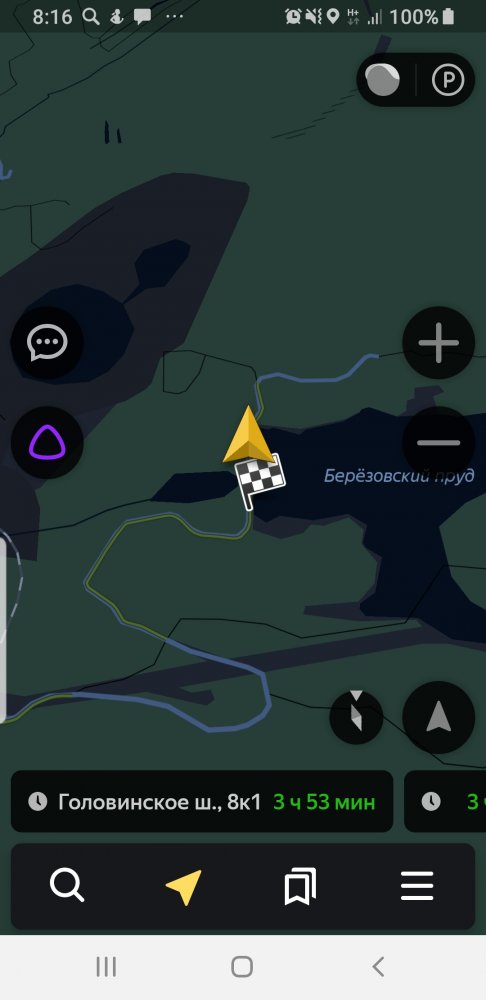This screenshot has width=486, height=1000.
Task: Center map on my current location
Action: coord(439,717)
